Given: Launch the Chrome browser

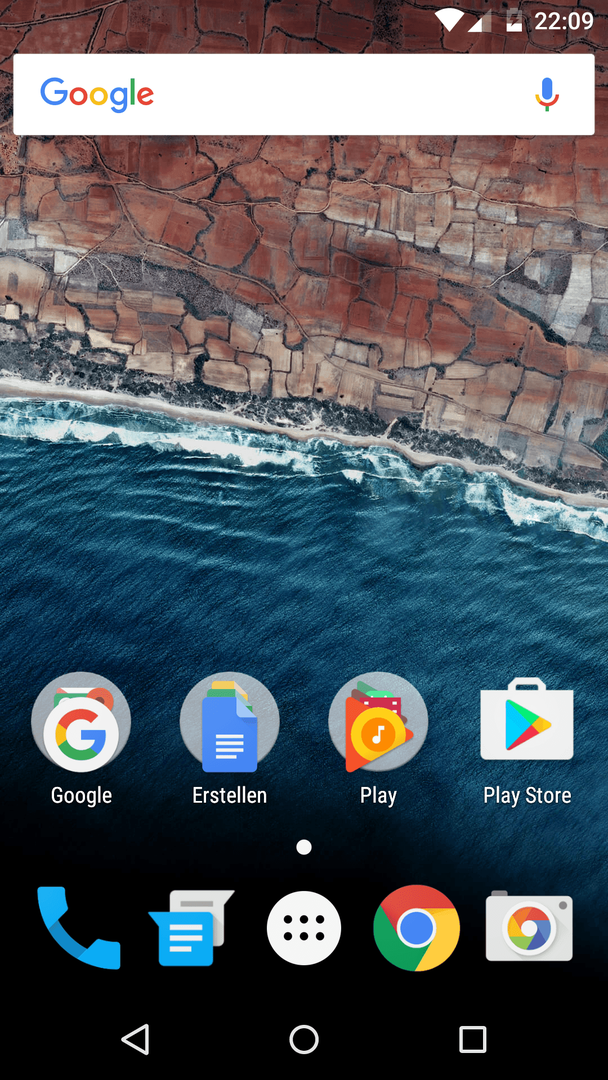Looking at the screenshot, I should [416, 928].
